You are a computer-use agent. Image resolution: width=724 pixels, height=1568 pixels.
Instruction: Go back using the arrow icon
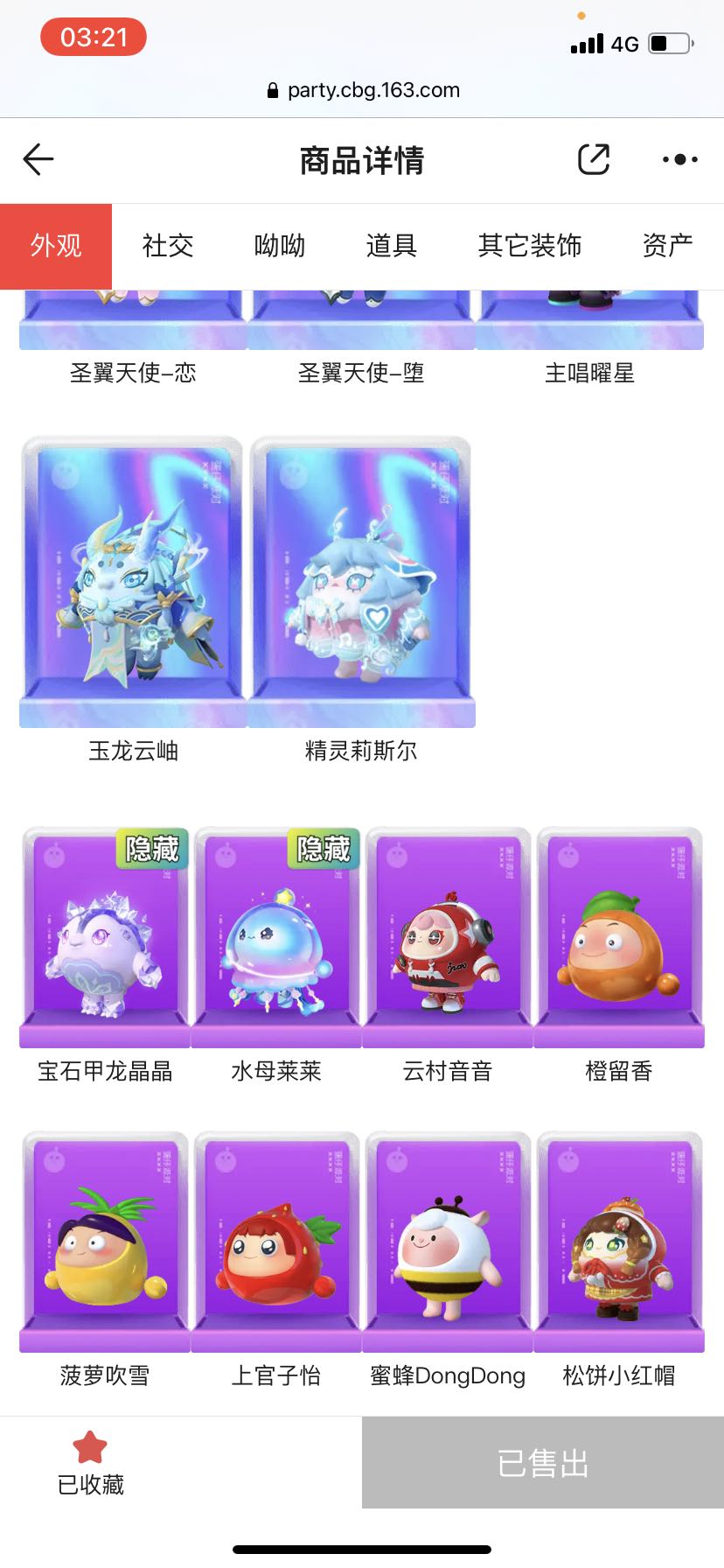tap(38, 159)
